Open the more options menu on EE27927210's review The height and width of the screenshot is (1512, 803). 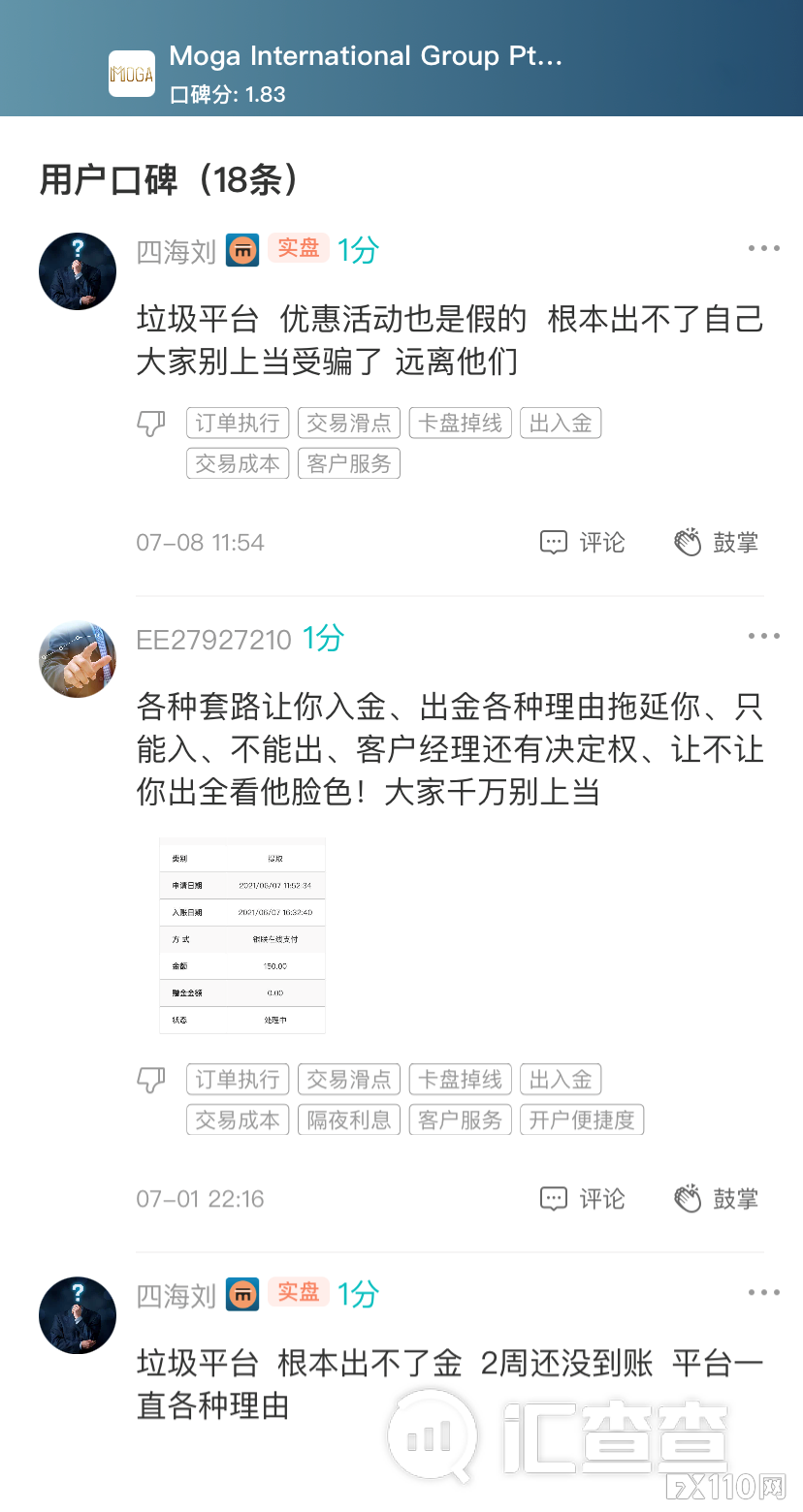point(764,636)
